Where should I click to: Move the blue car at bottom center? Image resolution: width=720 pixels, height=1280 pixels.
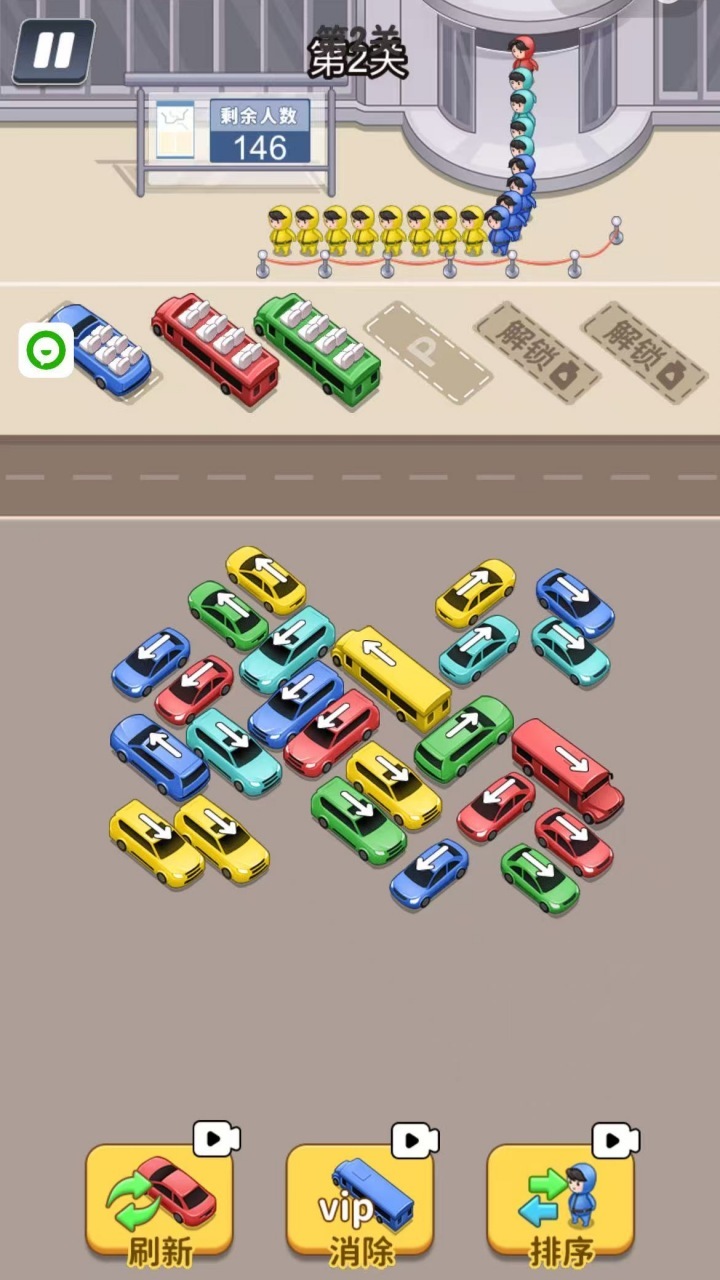click(x=429, y=872)
